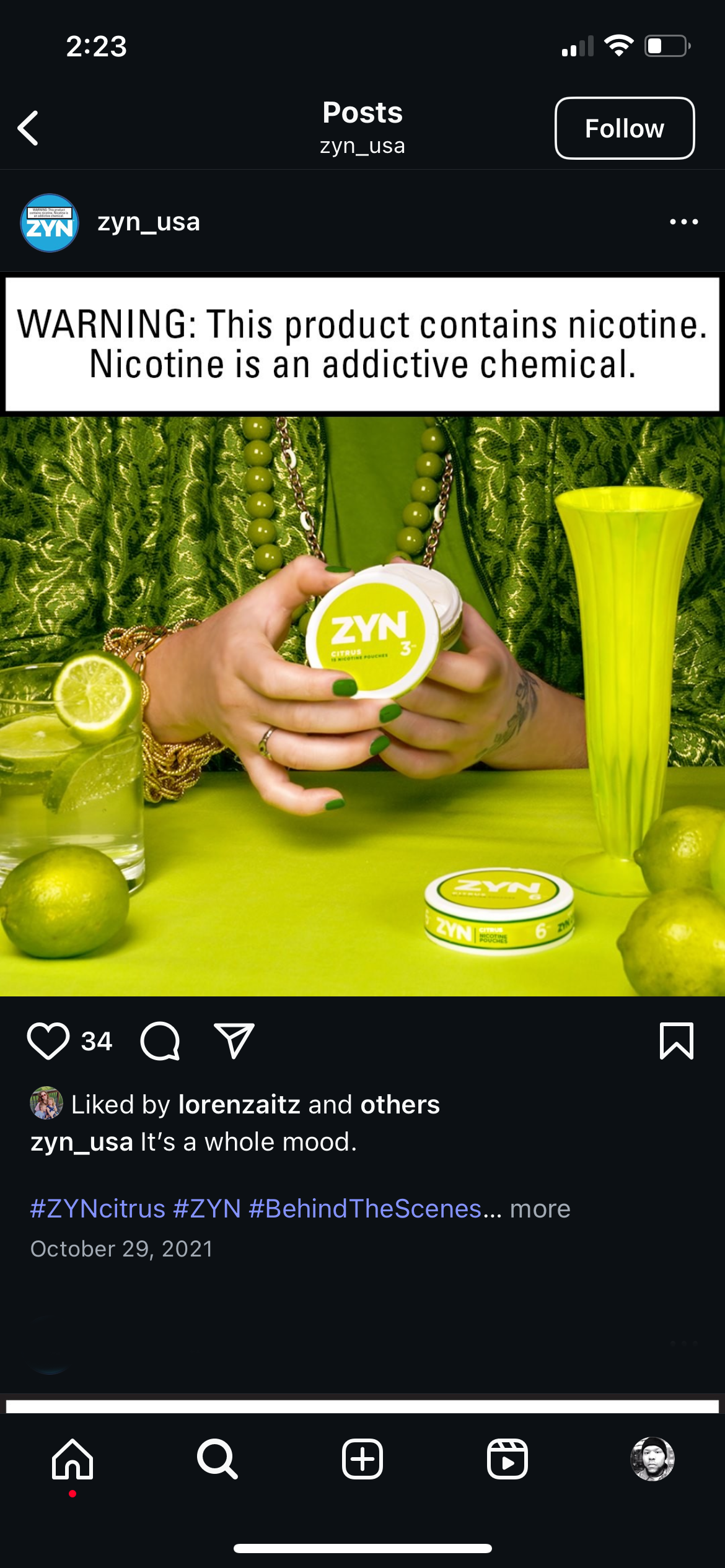Open the #BehindTheScenes hashtag
Image resolution: width=725 pixels, height=1568 pixels.
point(365,1209)
